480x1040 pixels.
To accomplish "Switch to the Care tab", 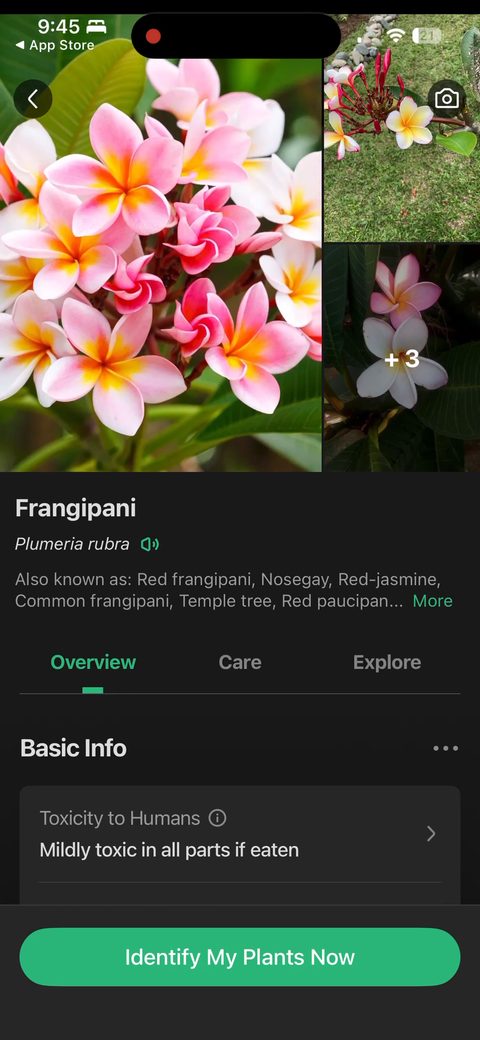I will (x=240, y=662).
